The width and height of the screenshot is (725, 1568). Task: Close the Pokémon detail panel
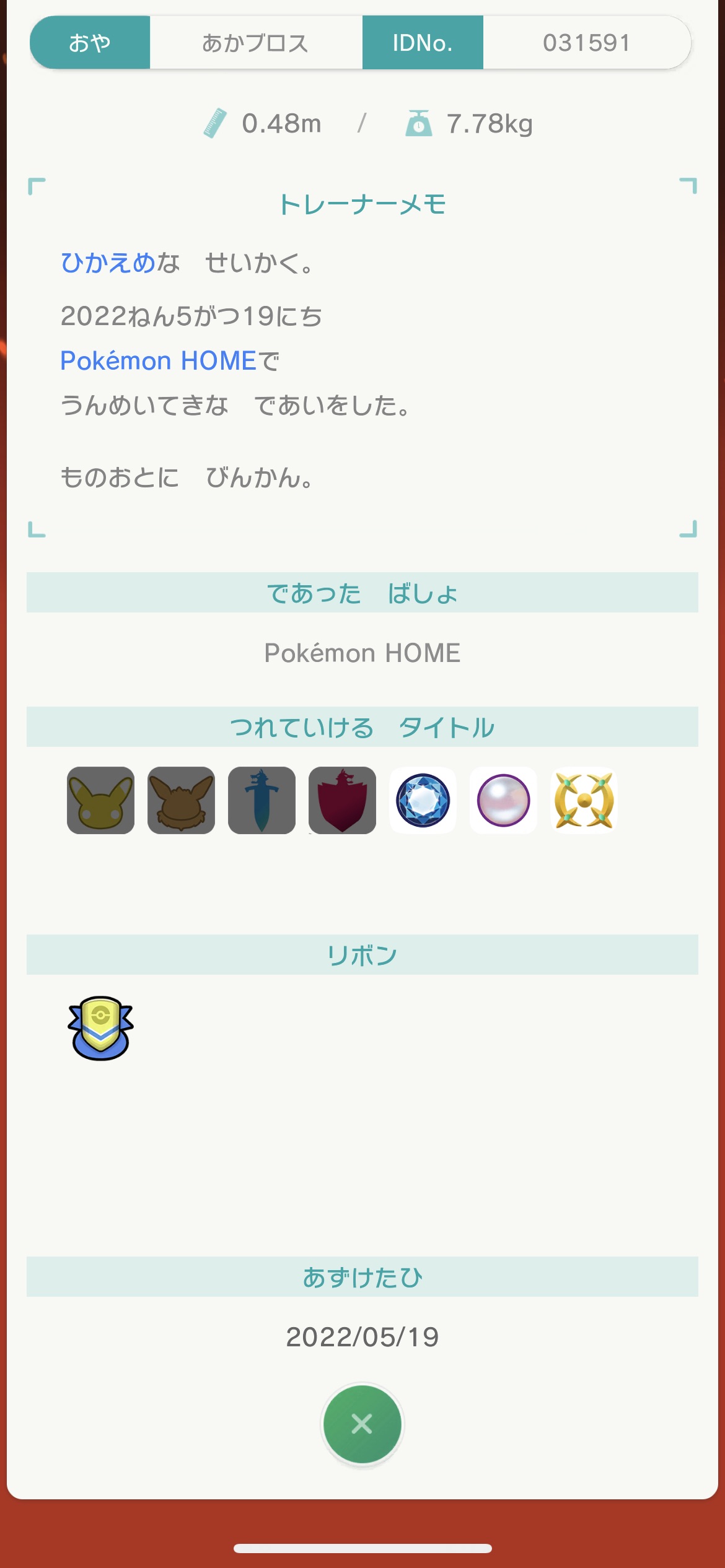362,1424
